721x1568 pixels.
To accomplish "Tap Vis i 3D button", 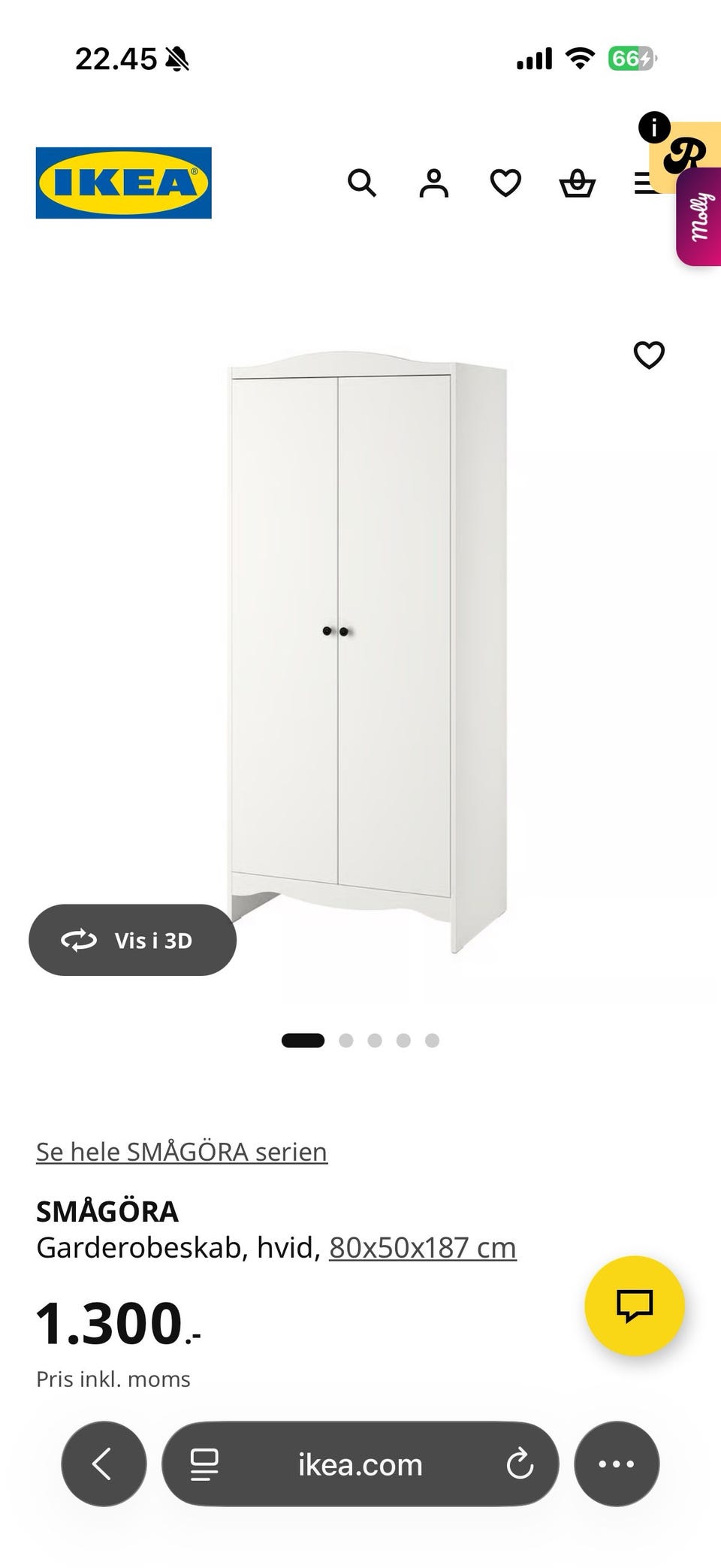I will 132,940.
